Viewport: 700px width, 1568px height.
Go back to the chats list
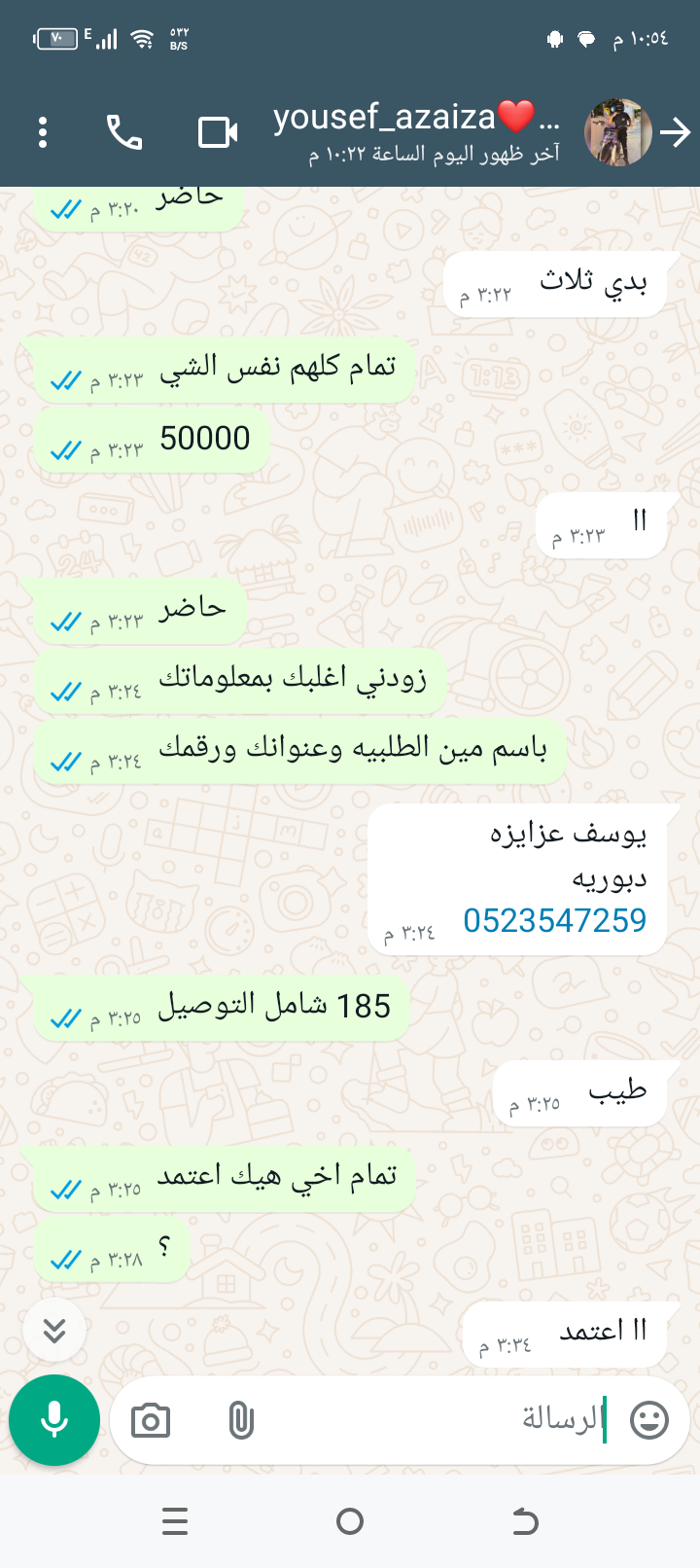676,132
